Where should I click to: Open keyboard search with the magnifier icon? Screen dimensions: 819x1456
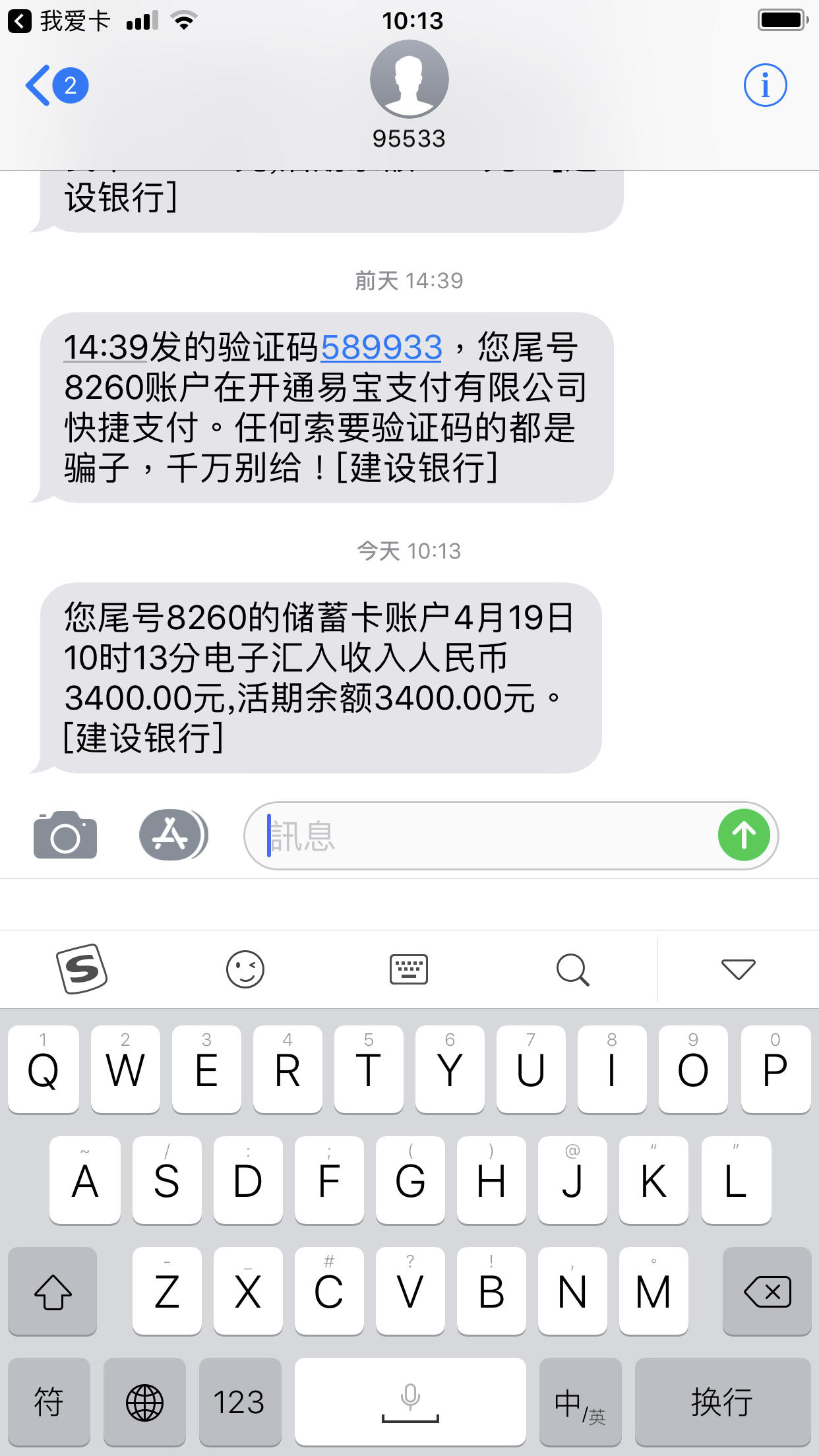tap(572, 969)
